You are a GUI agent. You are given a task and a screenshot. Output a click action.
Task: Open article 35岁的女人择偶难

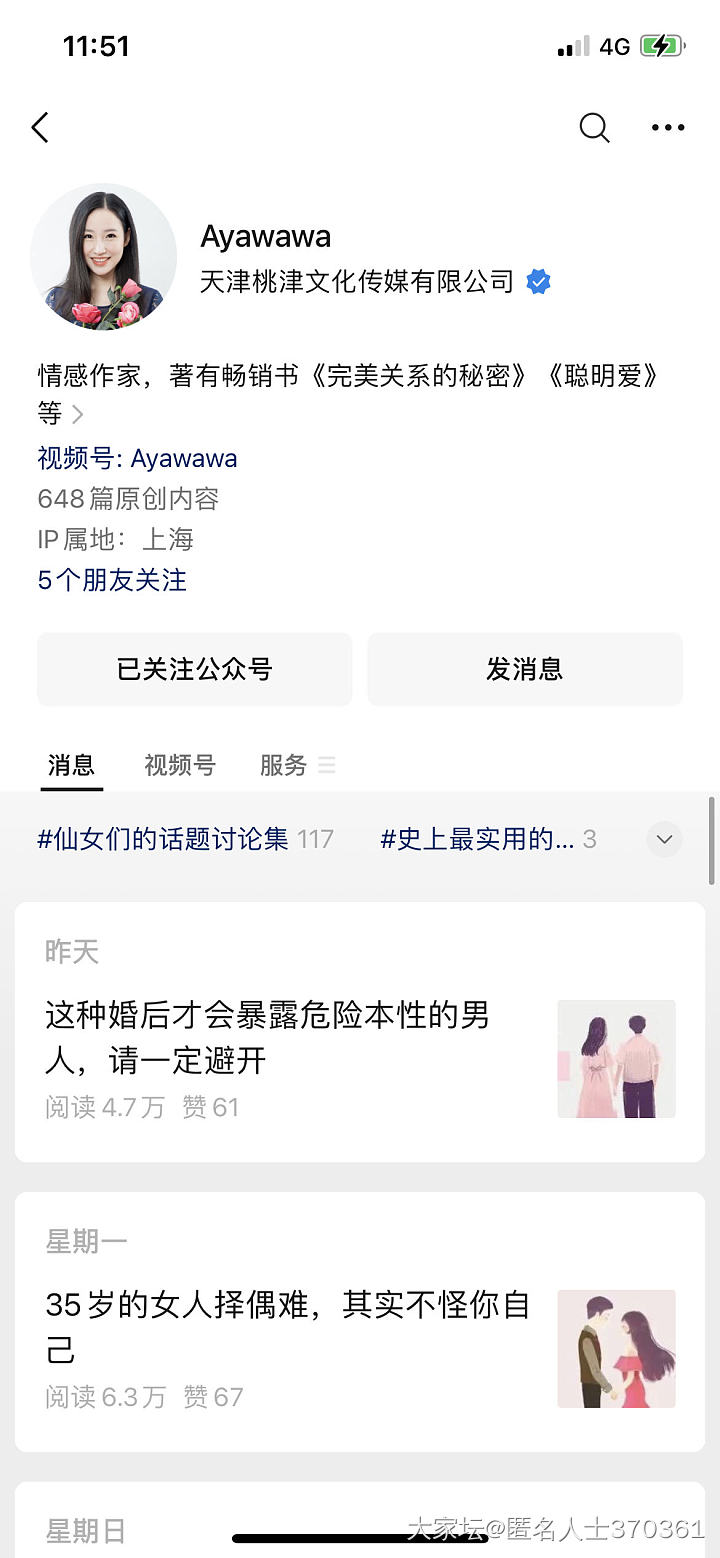click(x=288, y=1327)
